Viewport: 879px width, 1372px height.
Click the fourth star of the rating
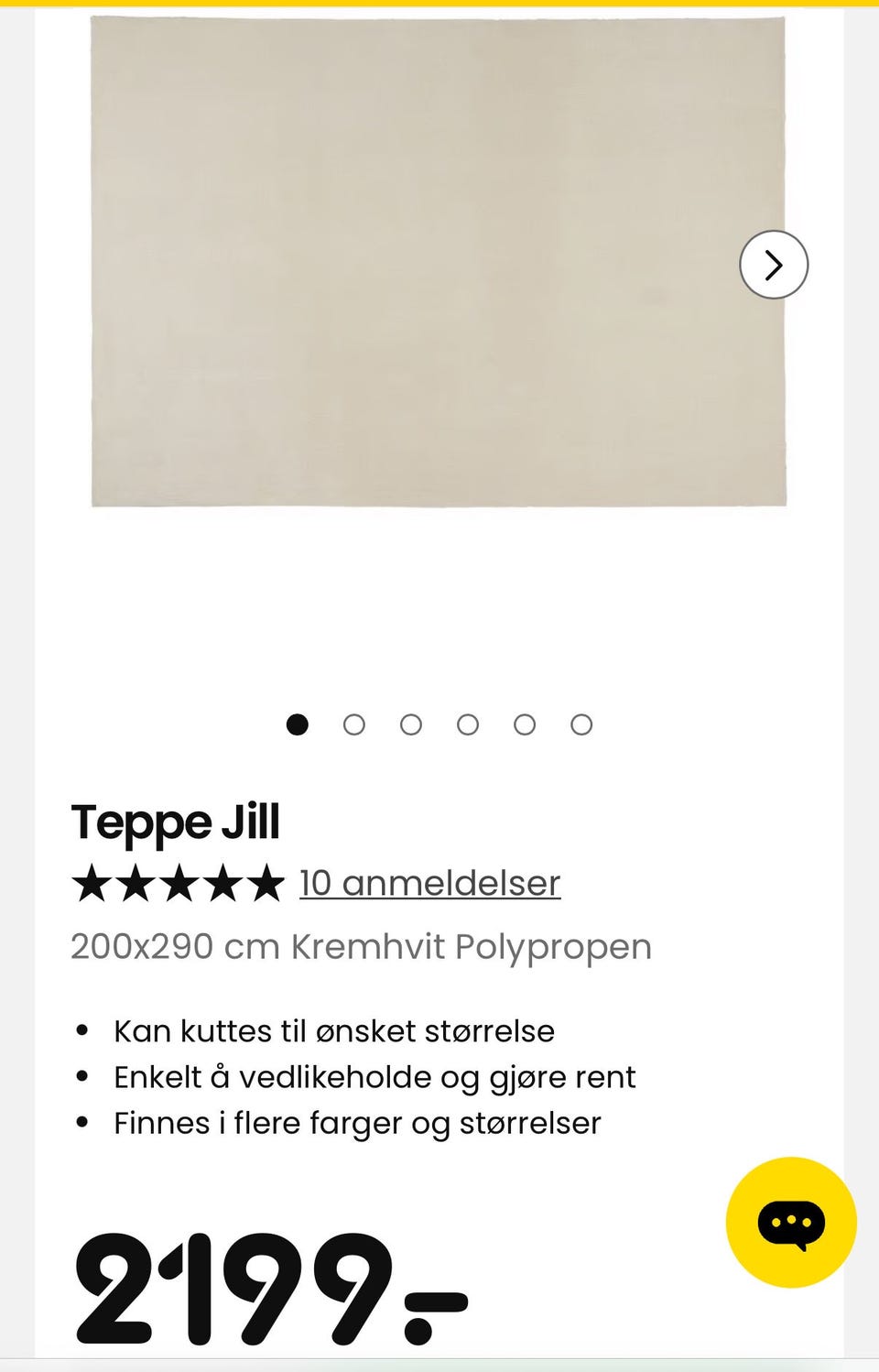pyautogui.click(x=224, y=882)
